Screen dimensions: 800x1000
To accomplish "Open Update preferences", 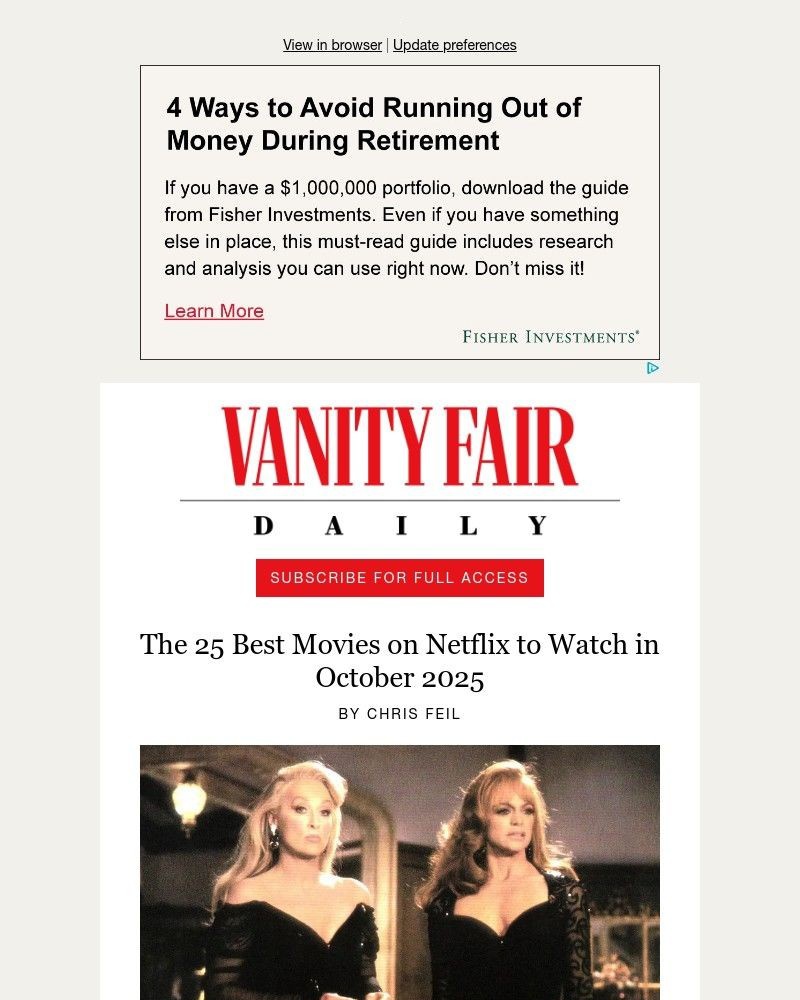I will click(x=455, y=45).
